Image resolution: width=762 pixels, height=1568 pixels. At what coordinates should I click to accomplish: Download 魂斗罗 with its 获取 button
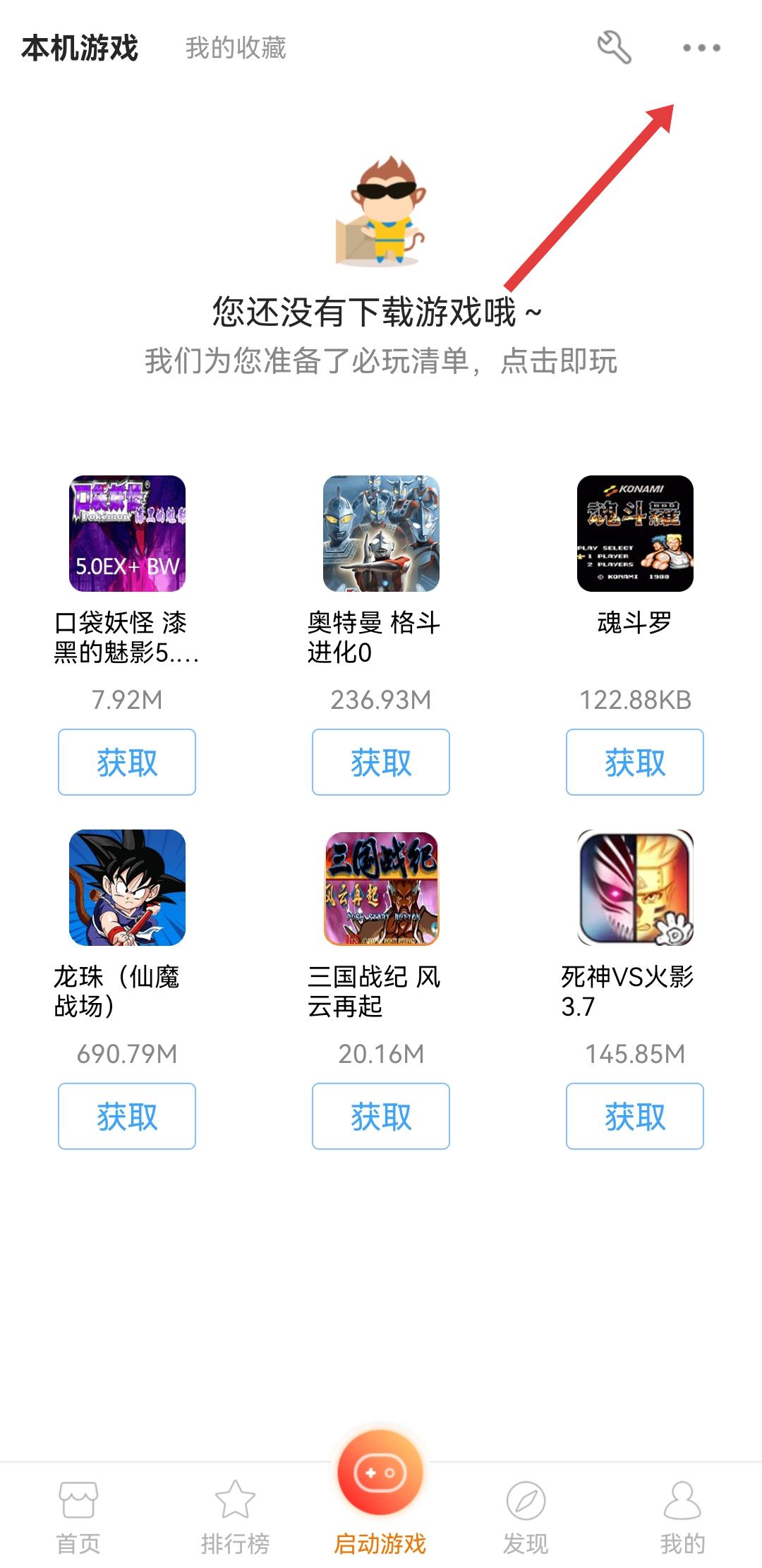click(x=635, y=762)
